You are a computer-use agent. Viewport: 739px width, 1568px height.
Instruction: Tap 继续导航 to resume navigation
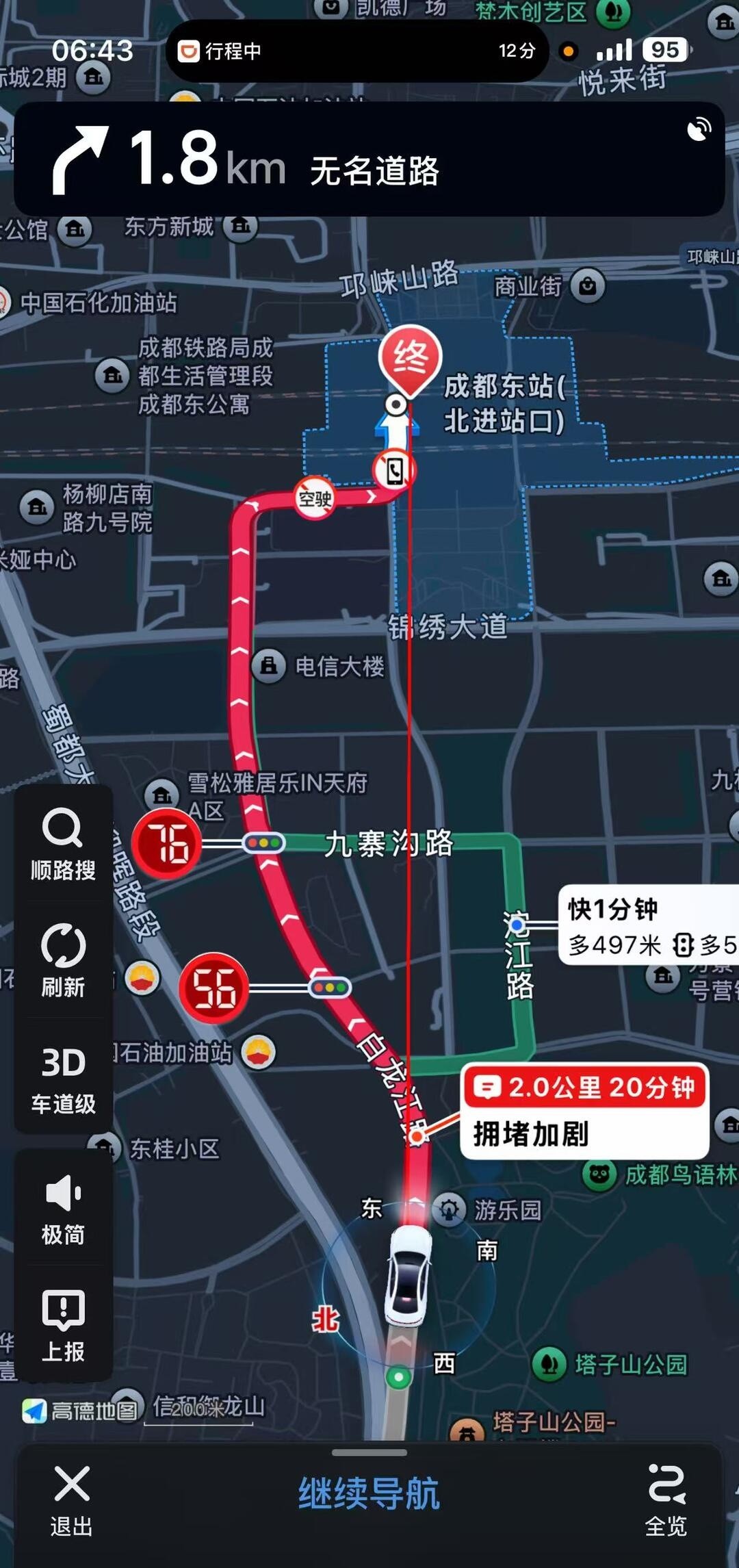pos(369,1493)
